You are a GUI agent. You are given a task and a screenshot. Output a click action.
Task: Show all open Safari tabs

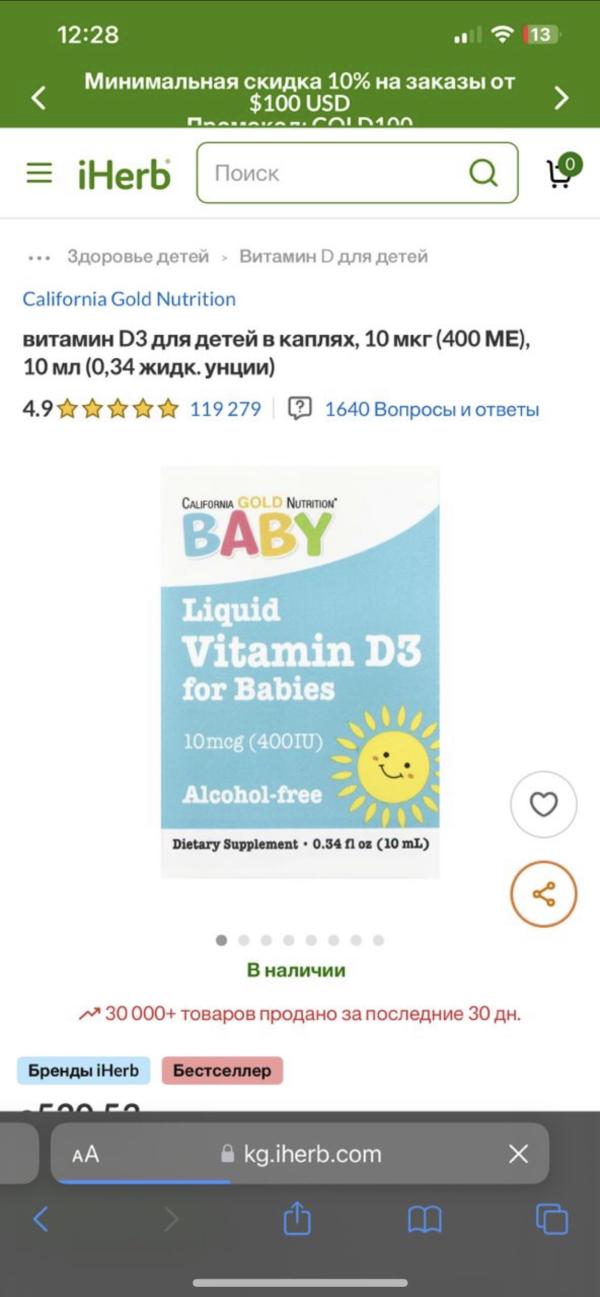tap(551, 1219)
